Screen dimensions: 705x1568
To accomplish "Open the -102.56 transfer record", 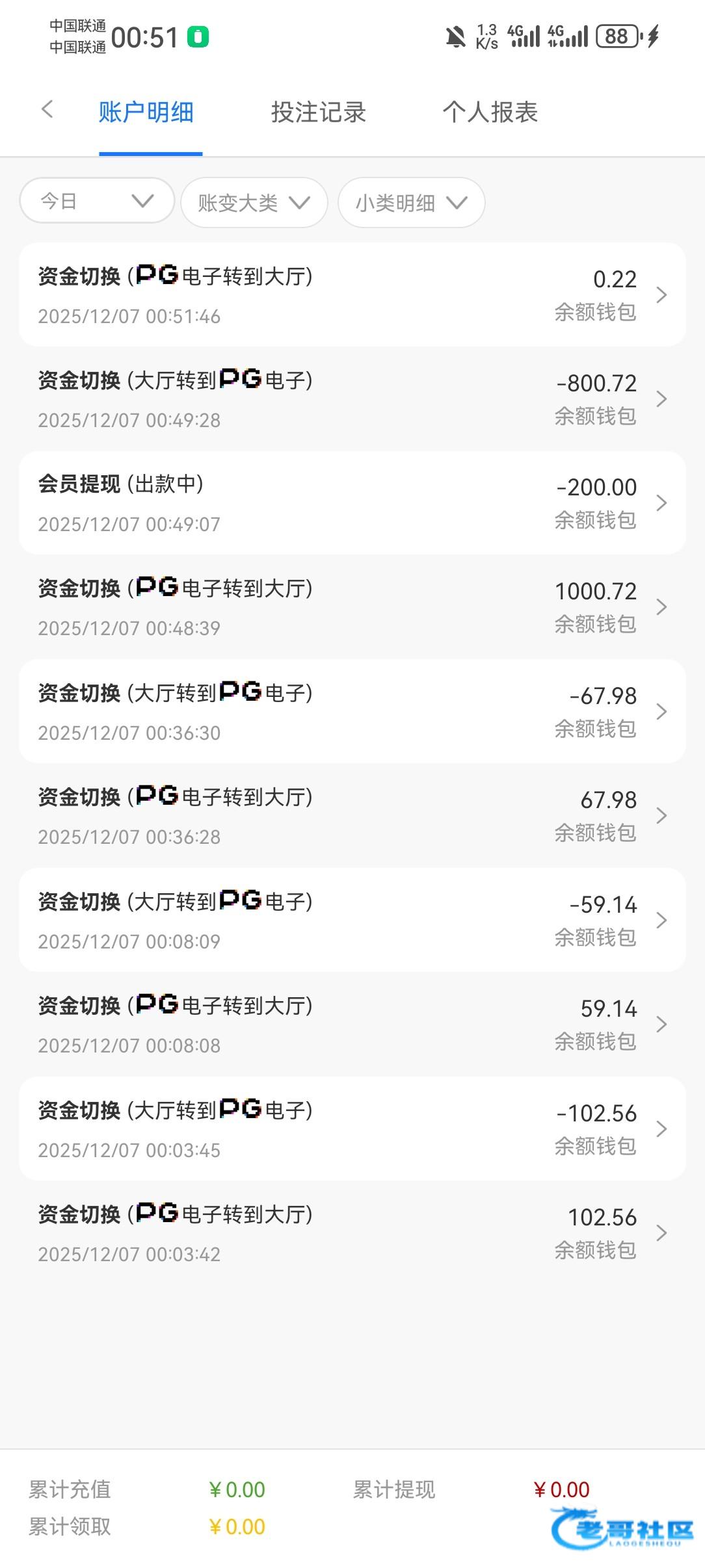I will 352,1129.
